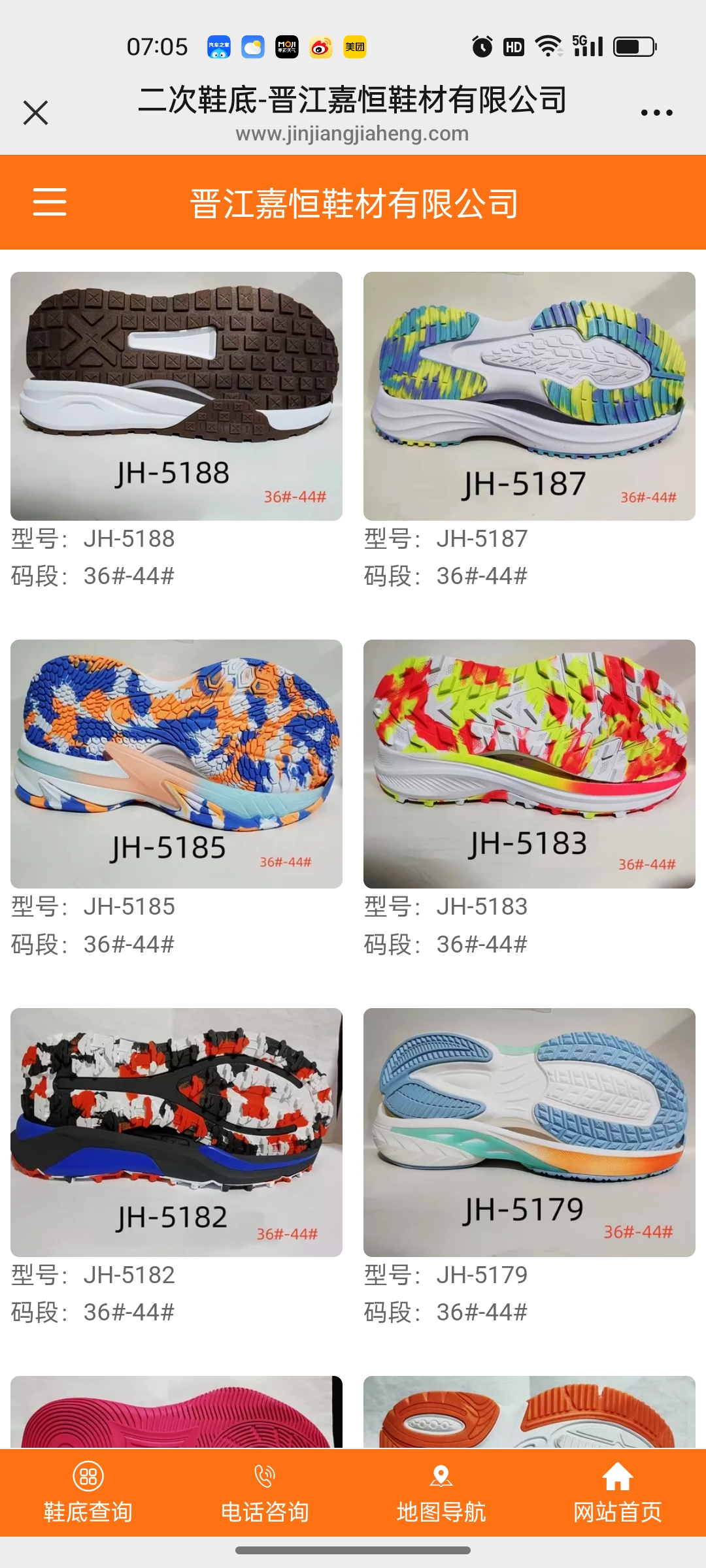Open the hamburger navigation menu
Screen dimensions: 706x1568
click(x=50, y=202)
